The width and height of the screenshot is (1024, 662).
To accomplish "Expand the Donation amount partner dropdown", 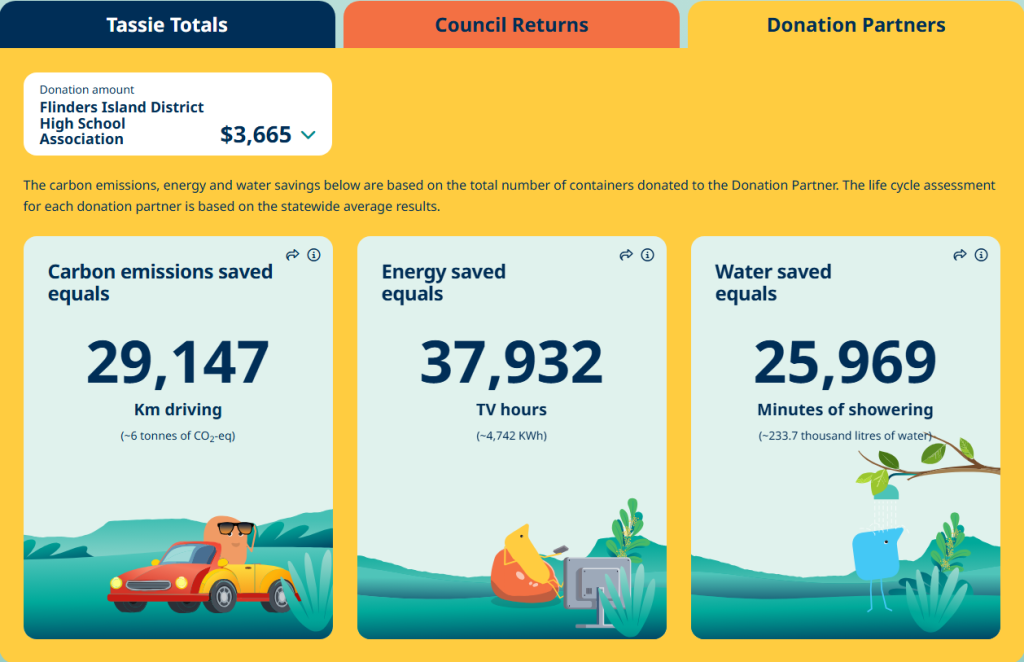I will pos(178,114).
